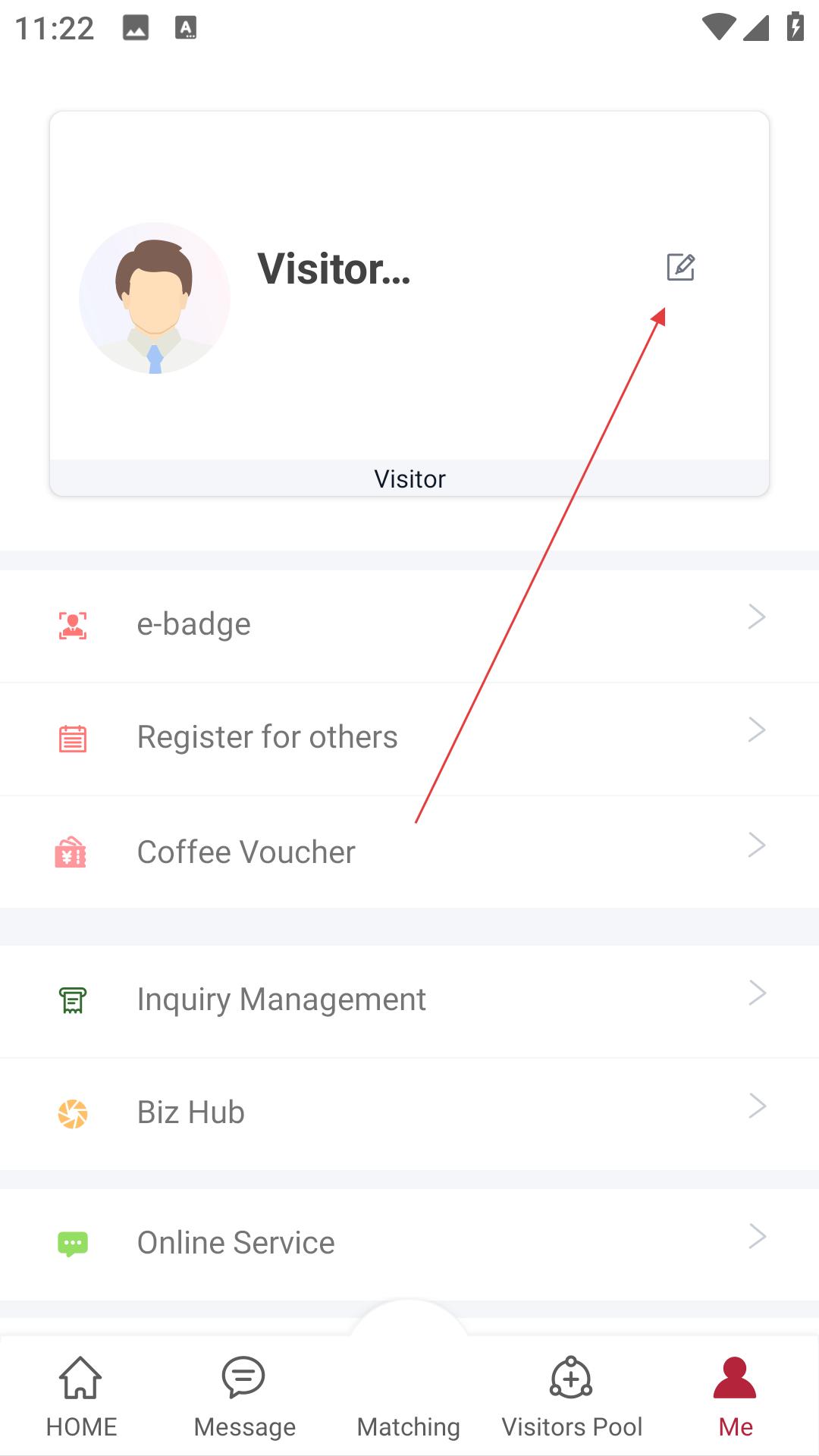Tap the visitor profile avatar
The image size is (819, 1456).
point(155,298)
